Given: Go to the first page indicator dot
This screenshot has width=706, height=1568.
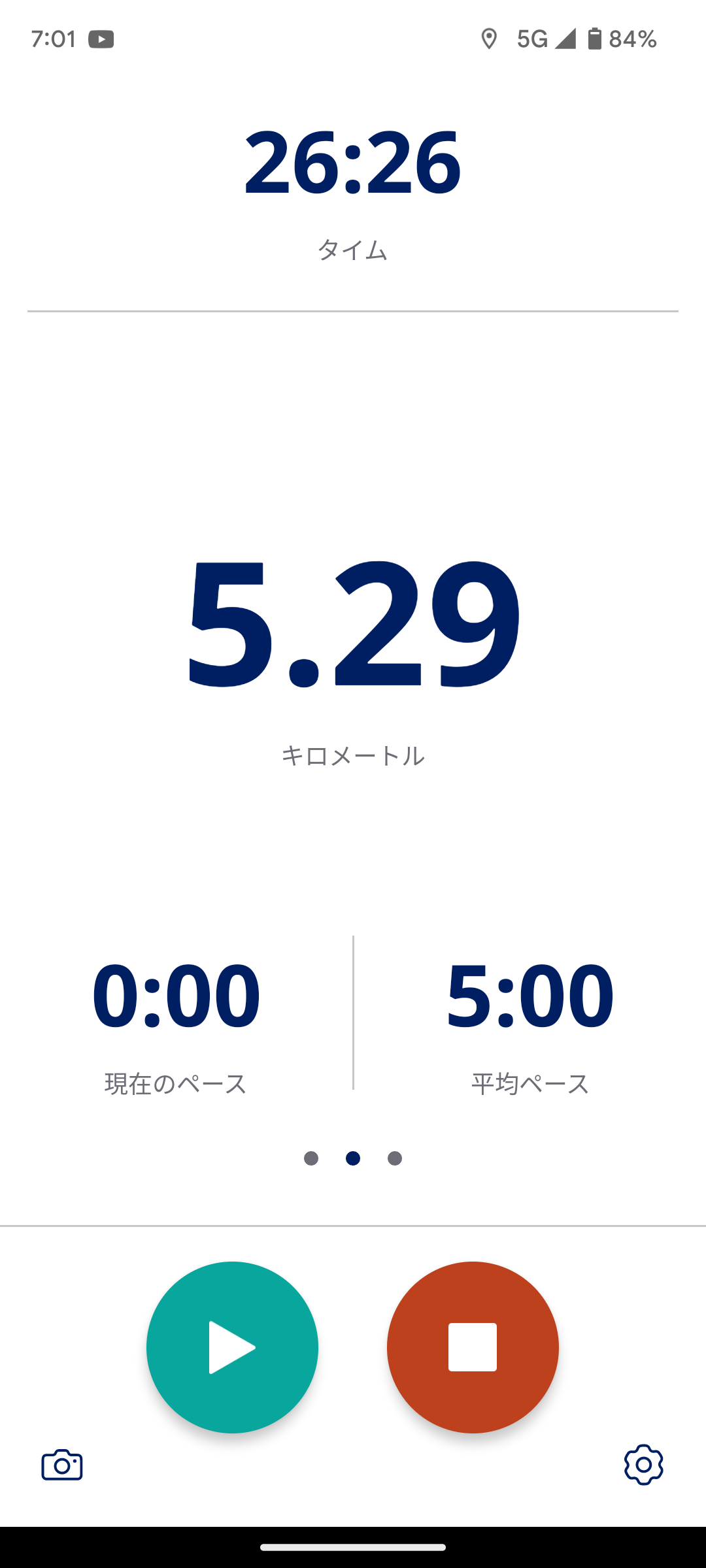Looking at the screenshot, I should (311, 1158).
